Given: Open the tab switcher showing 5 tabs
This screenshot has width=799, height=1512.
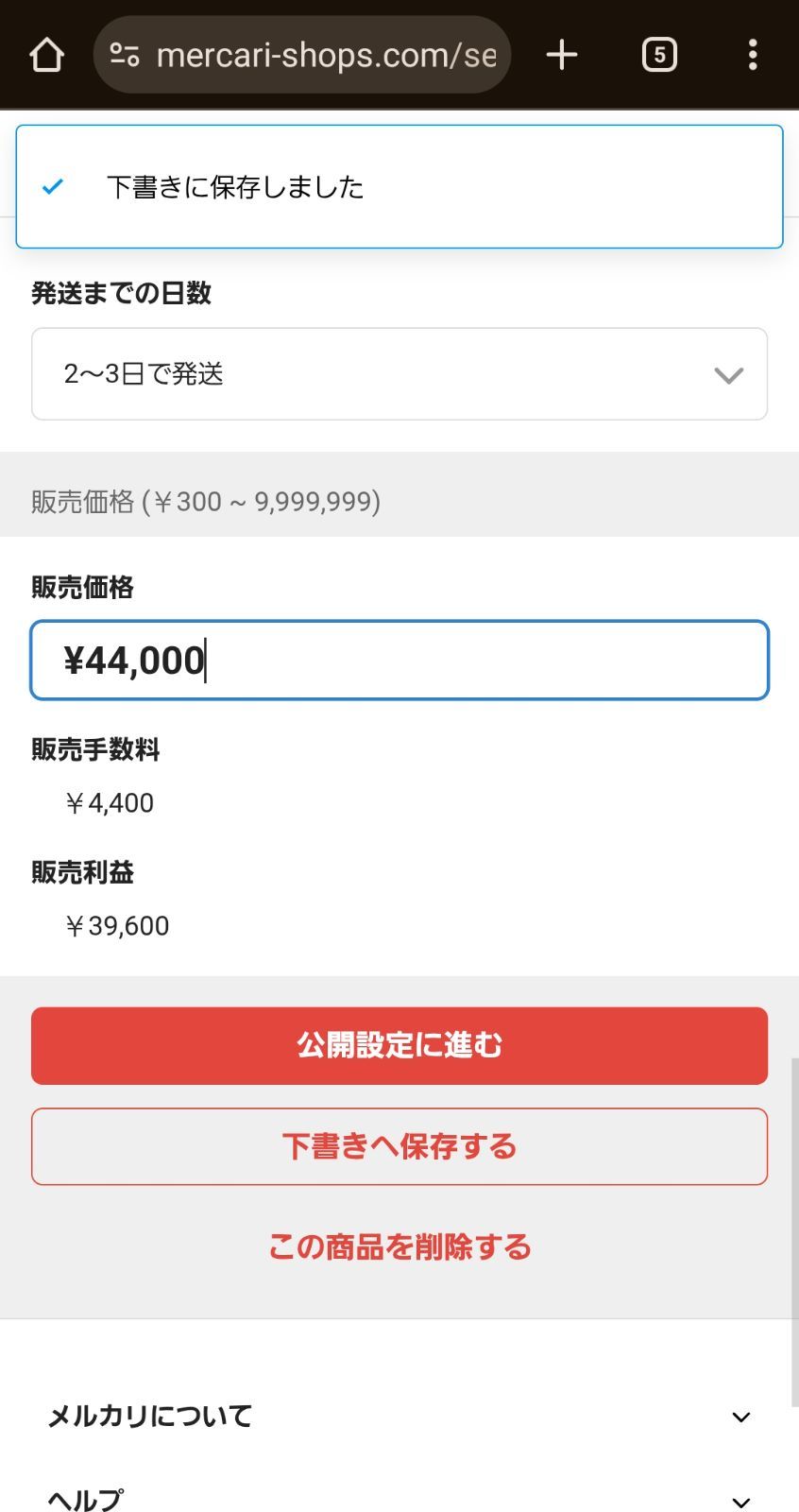Looking at the screenshot, I should point(658,54).
